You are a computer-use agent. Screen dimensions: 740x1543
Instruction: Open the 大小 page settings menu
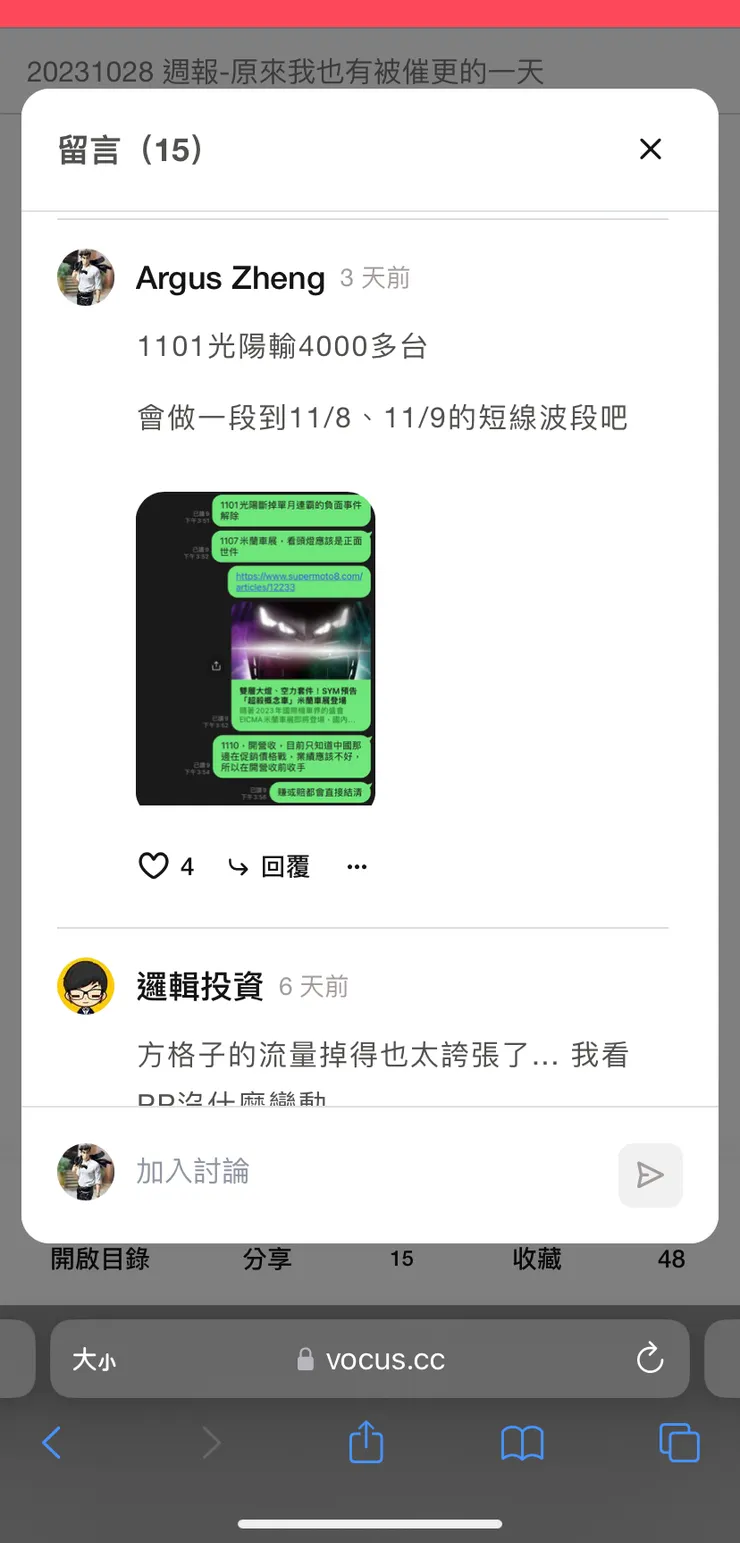[x=93, y=1358]
